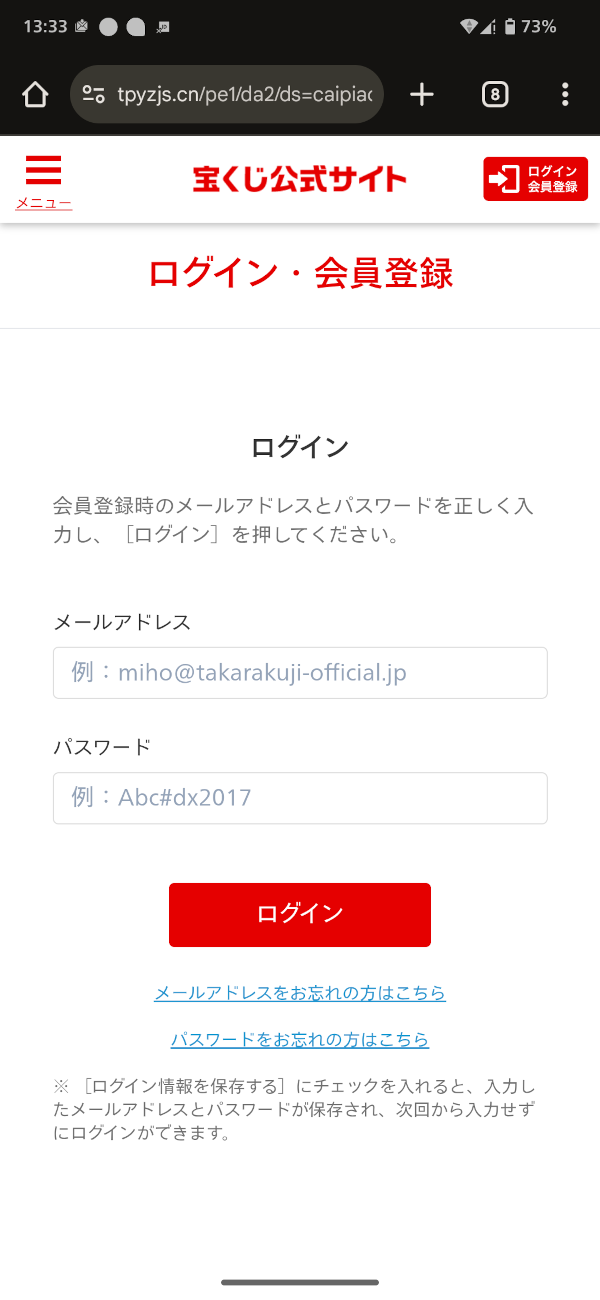Tap the ログイン会員登録 header button

click(x=535, y=179)
